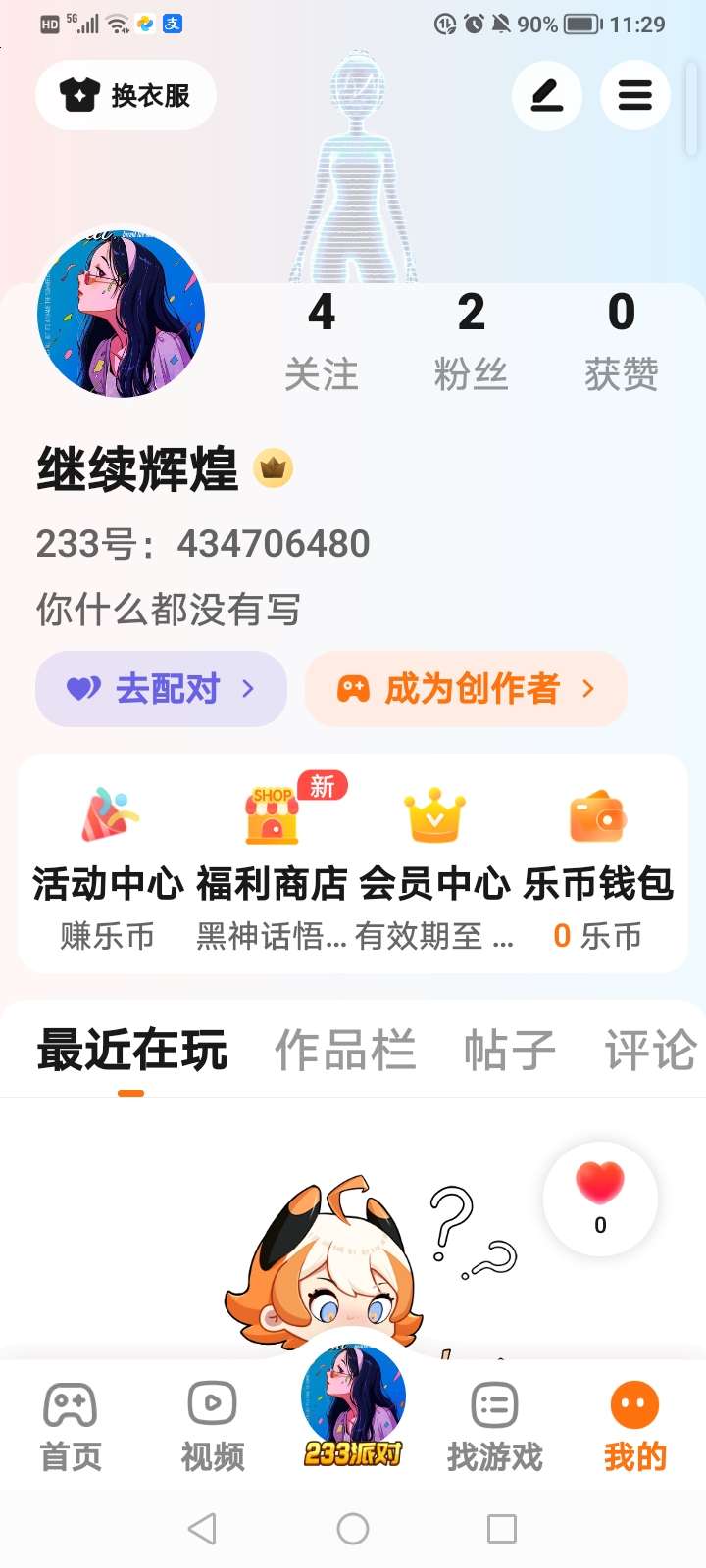Tap the 换衣服 change outfit button
Image resolution: width=706 pixels, height=1568 pixels.
(126, 95)
